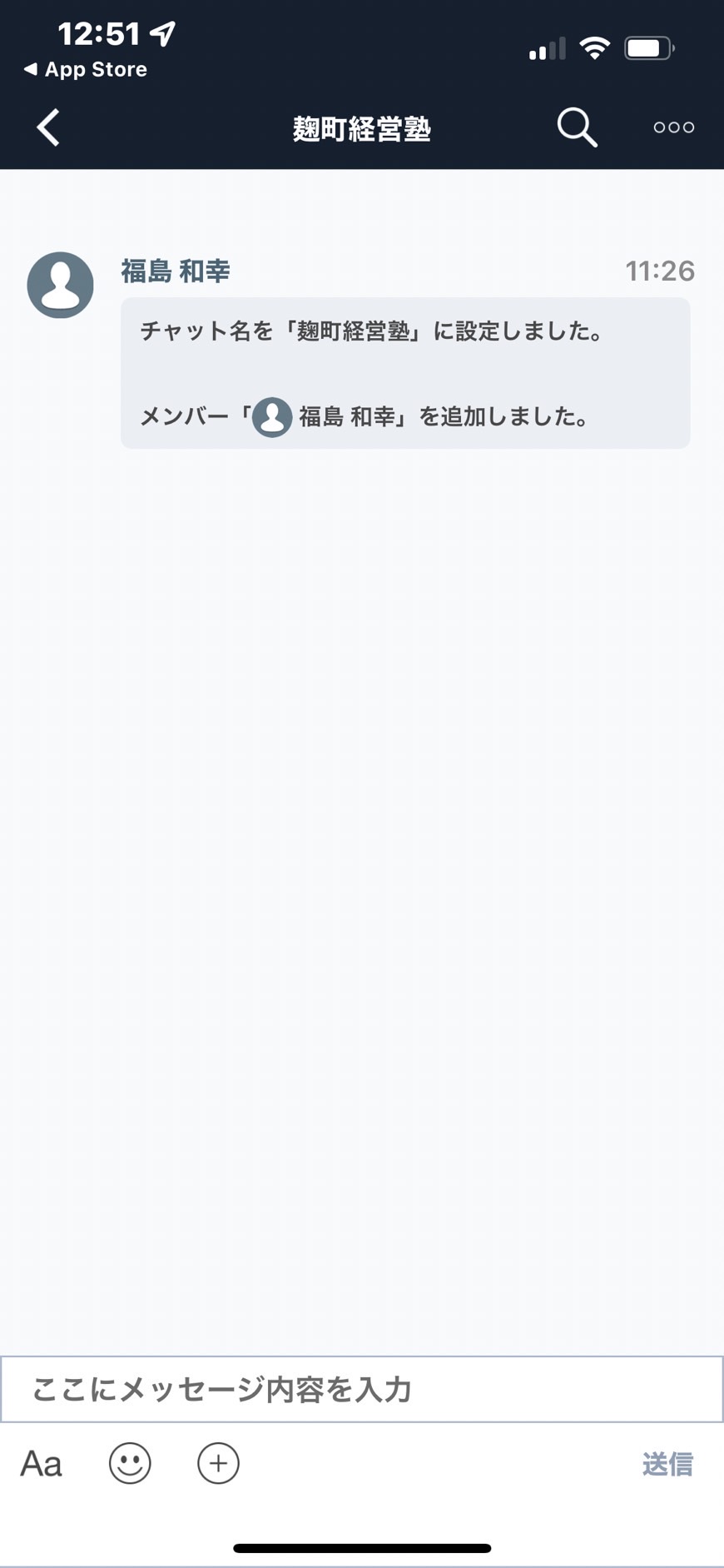This screenshot has height=1568, width=724.
Task: Open the emoji picker
Action: tap(130, 1463)
